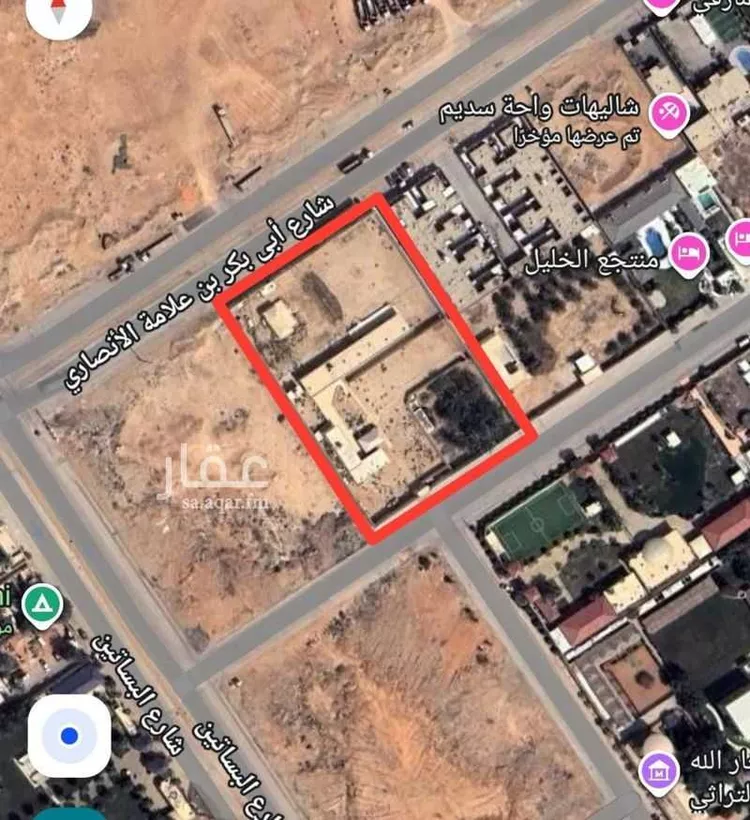Select the منتجع الخليل hotel pin
The width and height of the screenshot is (750, 820).
[x=689, y=250]
